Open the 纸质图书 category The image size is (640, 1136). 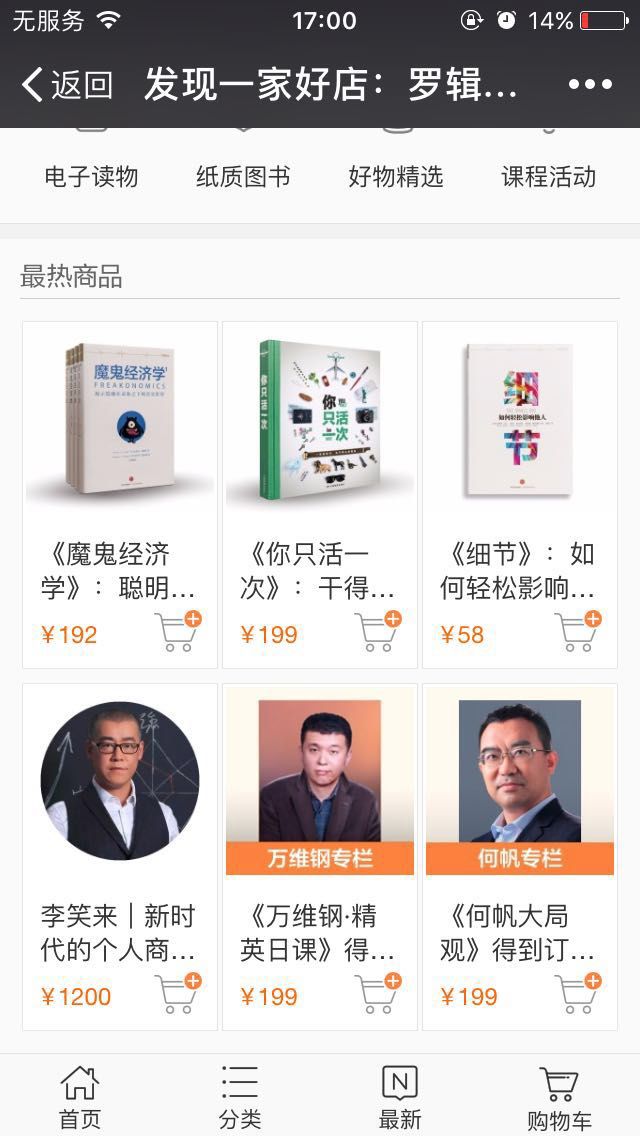point(243,176)
